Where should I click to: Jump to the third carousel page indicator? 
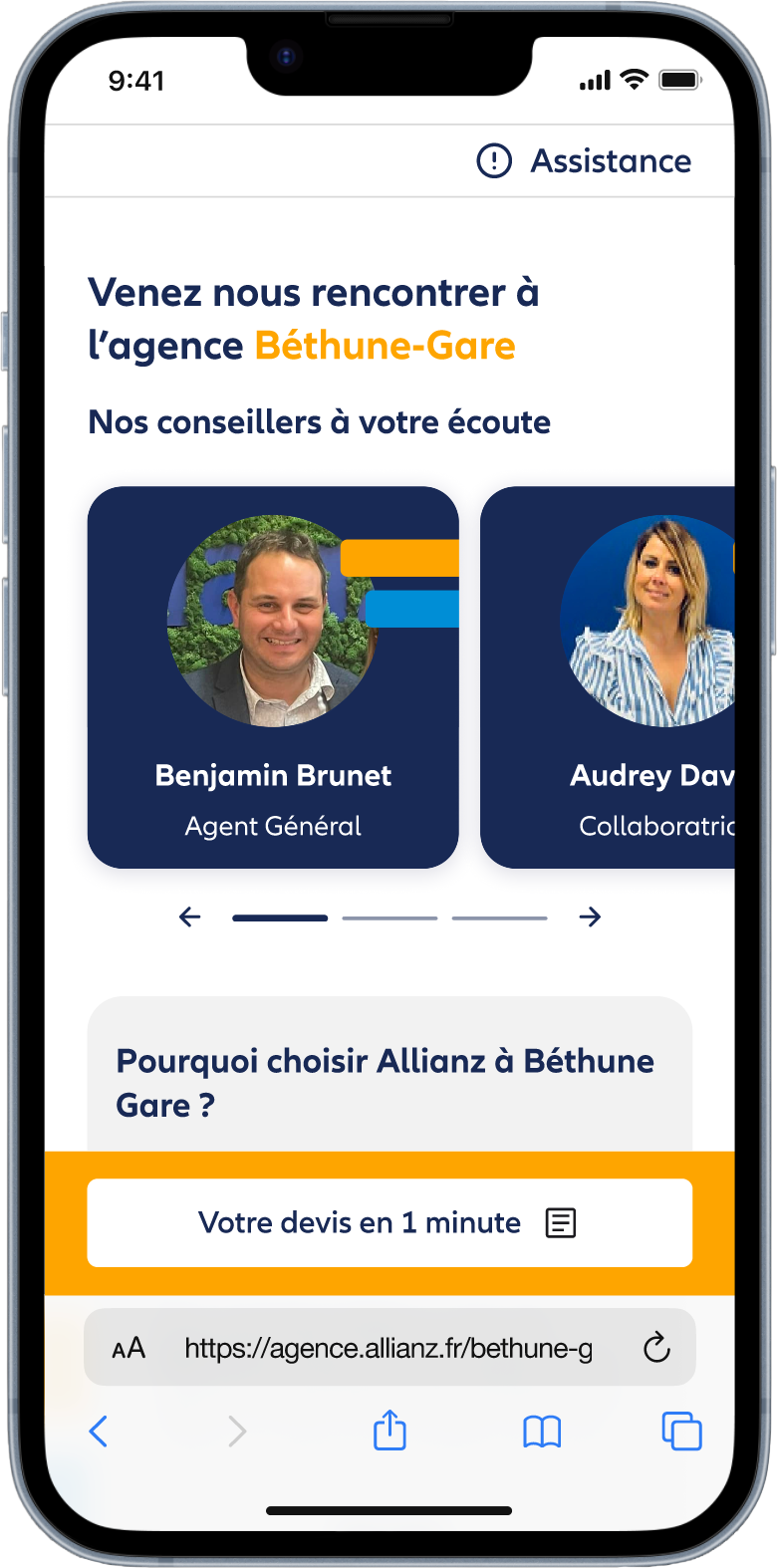pos(499,917)
